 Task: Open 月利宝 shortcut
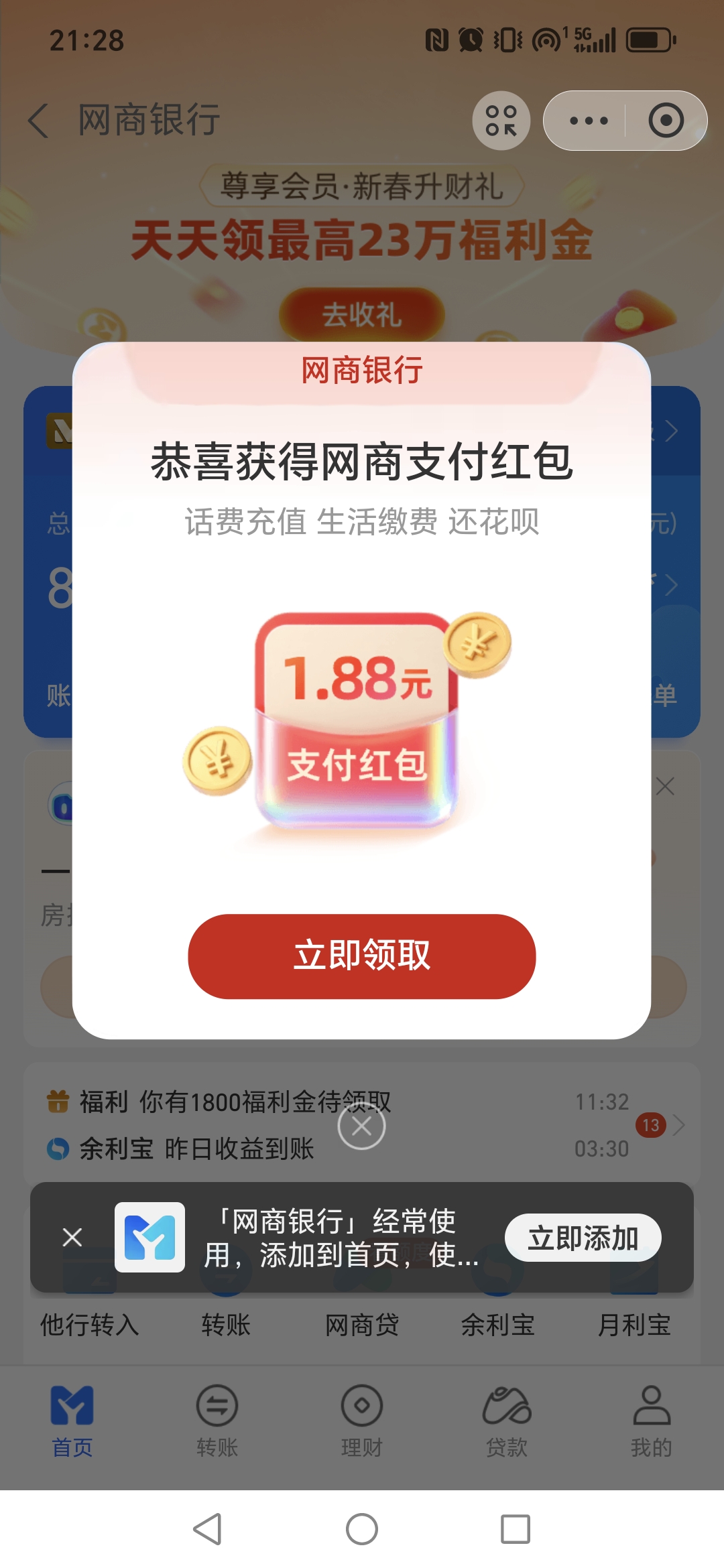point(634,1323)
